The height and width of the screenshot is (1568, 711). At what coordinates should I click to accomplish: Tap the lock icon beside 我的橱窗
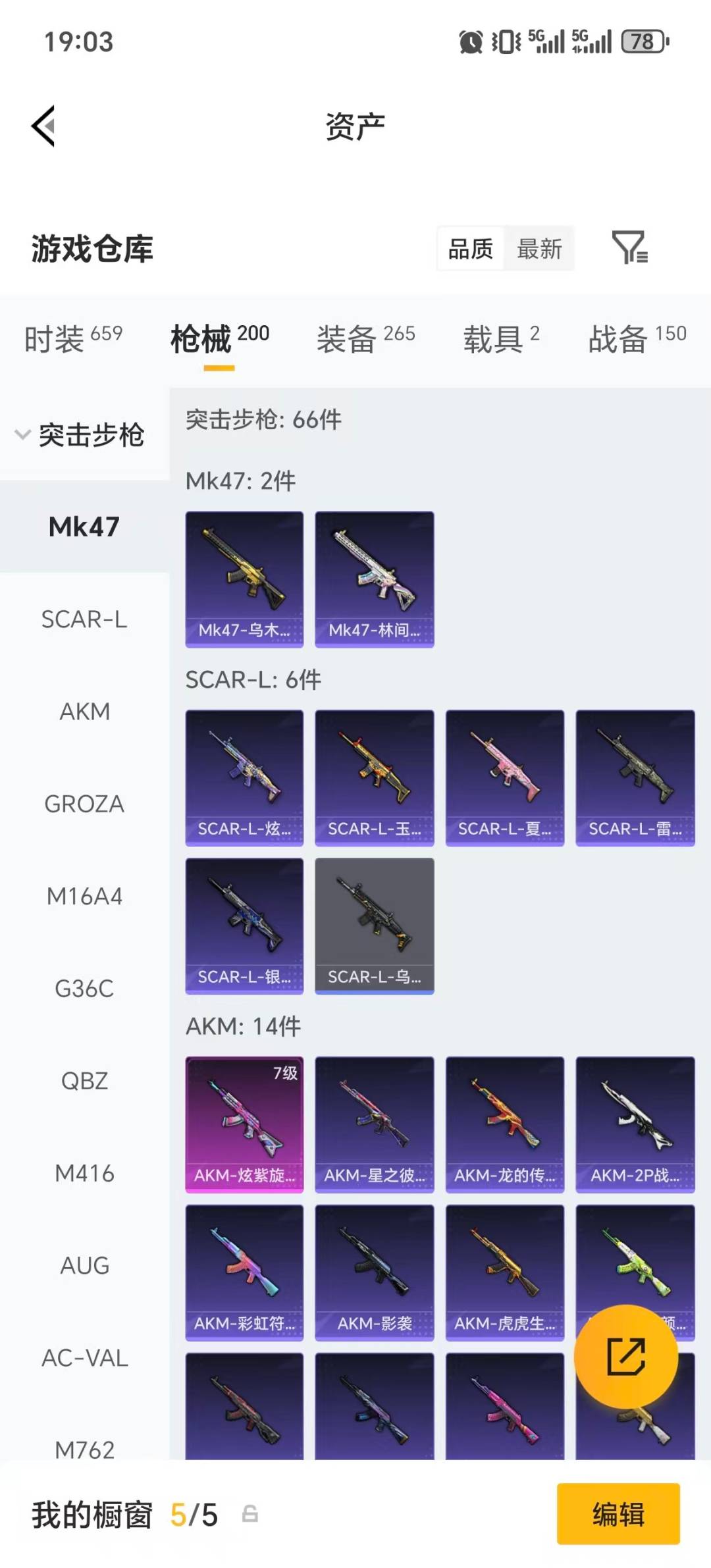point(250,1515)
